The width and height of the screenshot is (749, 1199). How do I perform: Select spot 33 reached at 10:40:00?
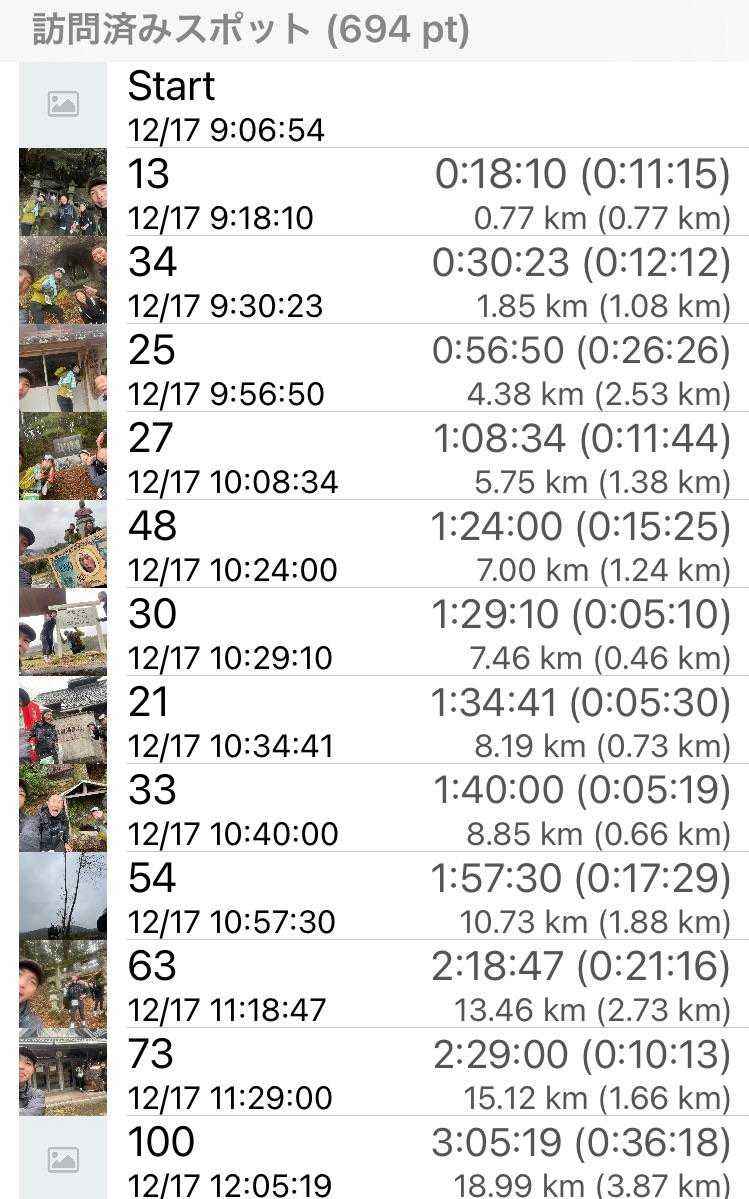(x=374, y=808)
